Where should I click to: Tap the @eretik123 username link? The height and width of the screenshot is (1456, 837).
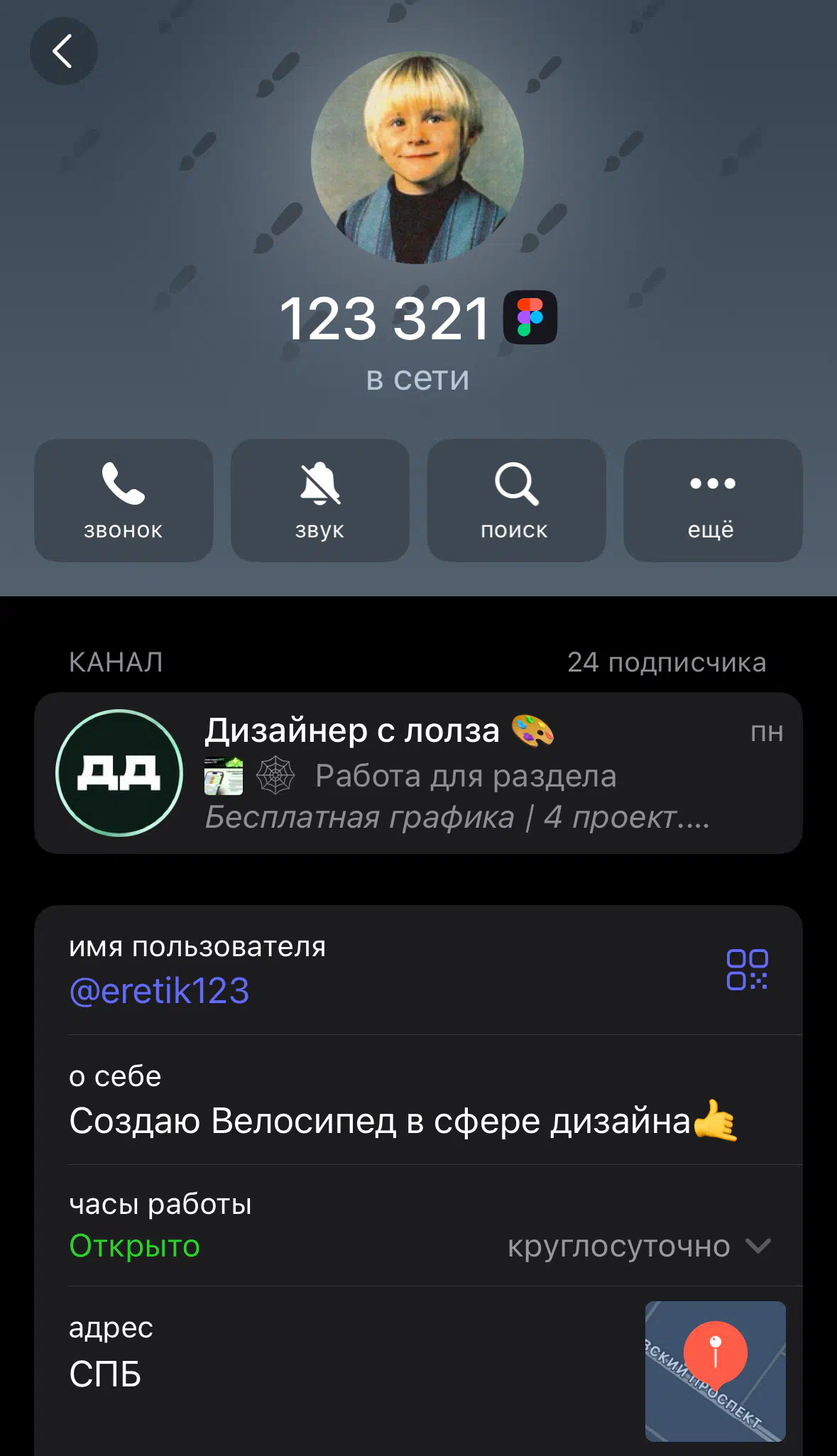(x=159, y=990)
